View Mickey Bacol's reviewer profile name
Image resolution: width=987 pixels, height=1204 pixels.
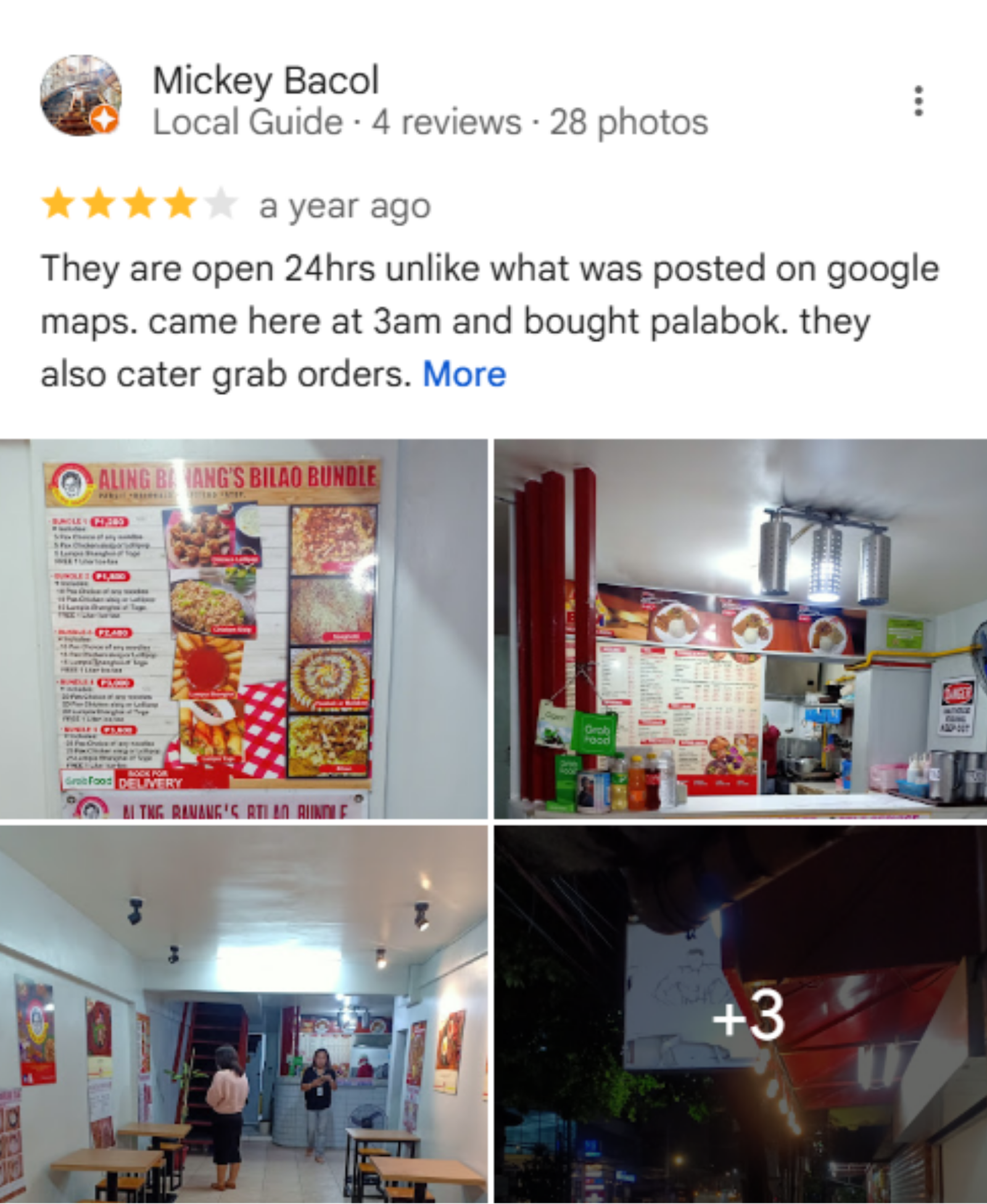265,80
